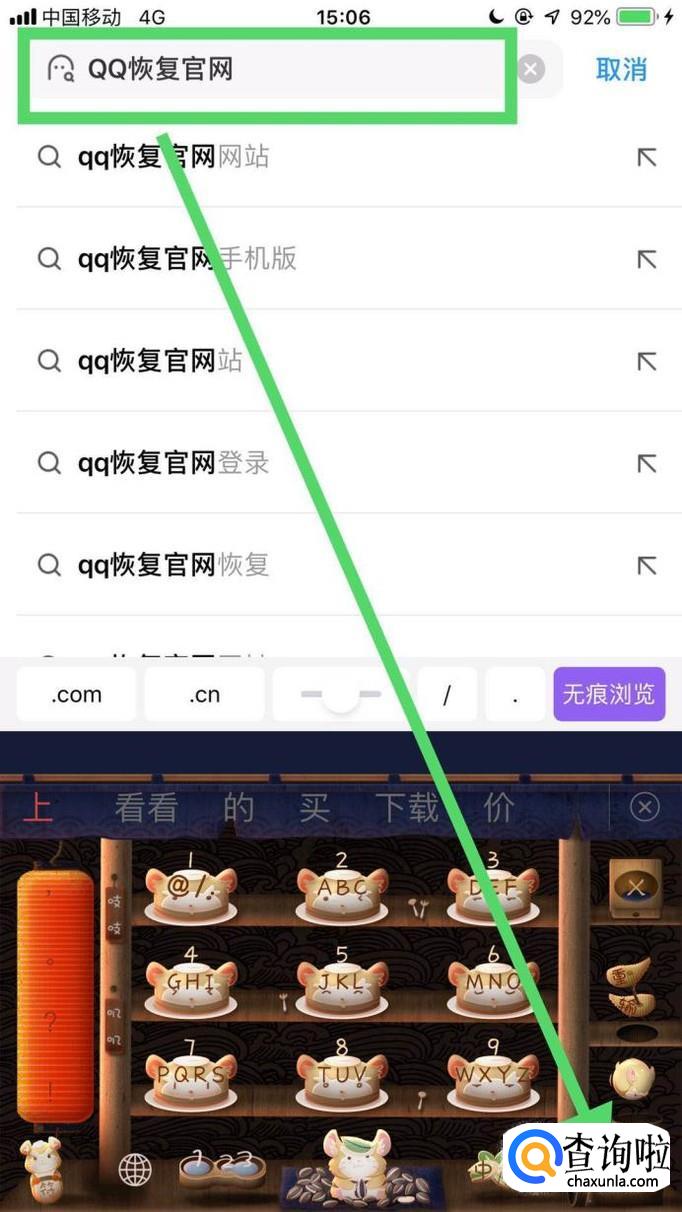Switch keyboard language with globe key
The width and height of the screenshot is (682, 1212).
[135, 1167]
